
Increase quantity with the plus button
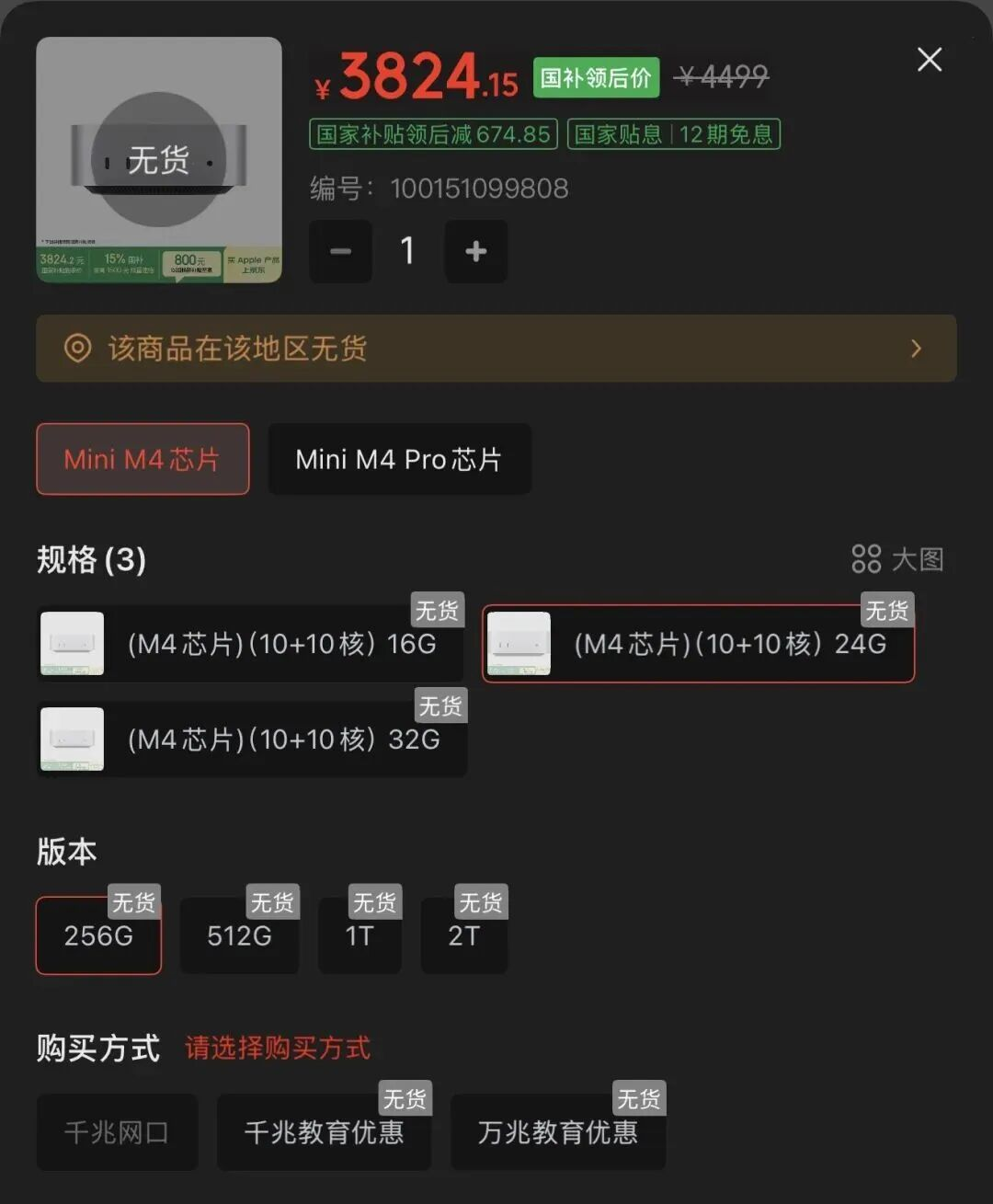click(x=475, y=251)
